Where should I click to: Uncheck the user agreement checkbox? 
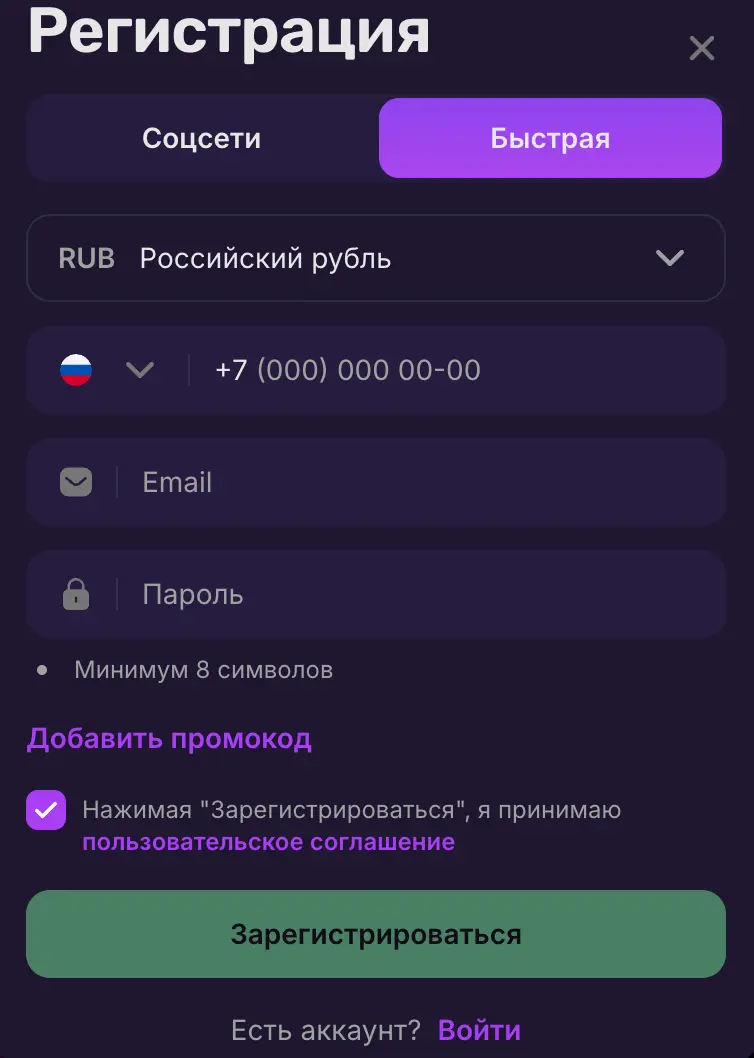coord(46,810)
